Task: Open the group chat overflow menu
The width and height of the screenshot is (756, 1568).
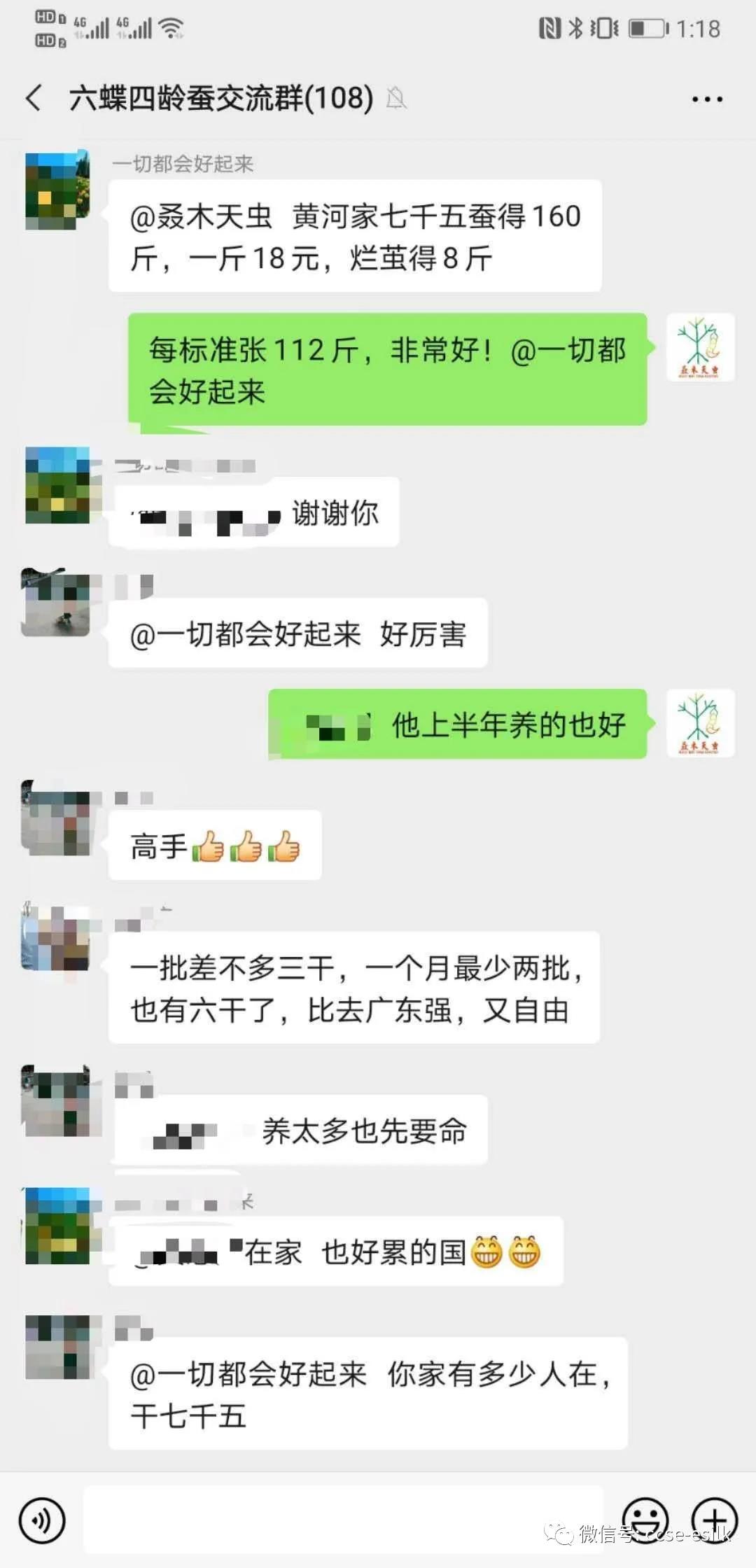Action: (x=706, y=99)
